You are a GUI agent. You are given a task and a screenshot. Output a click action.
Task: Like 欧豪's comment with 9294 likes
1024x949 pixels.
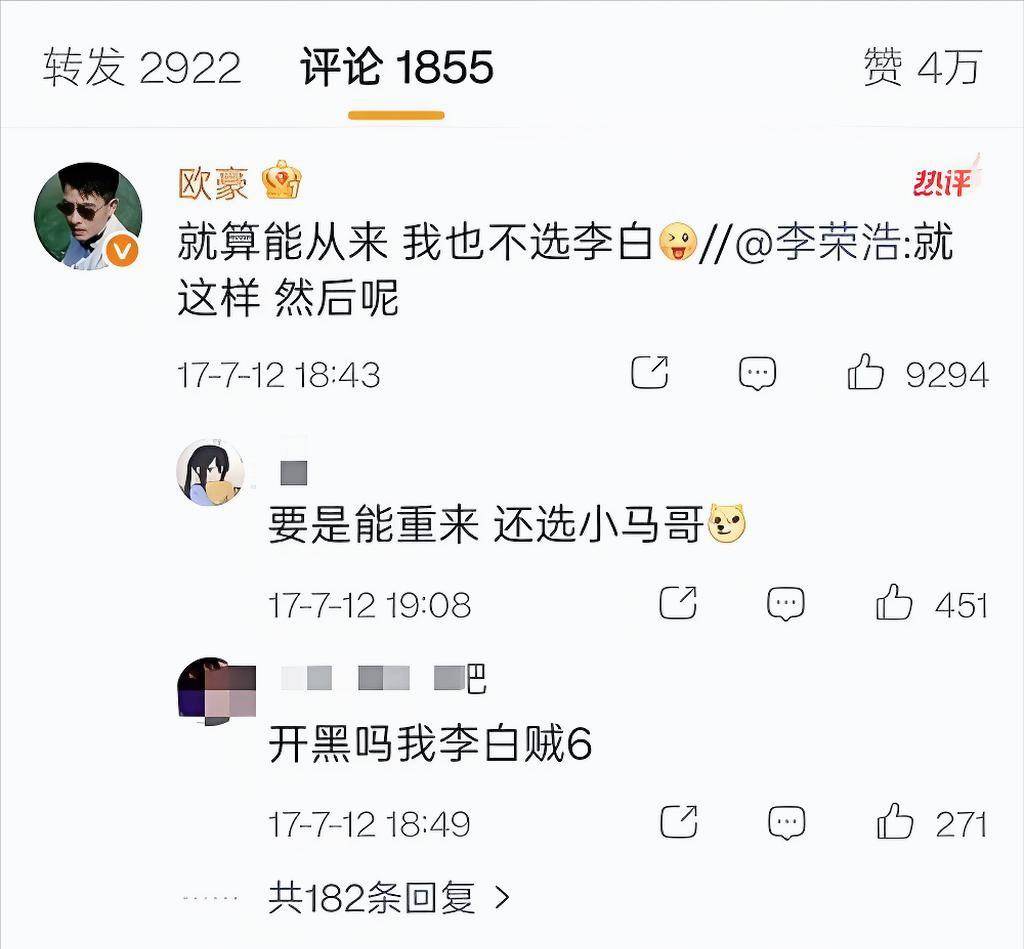[x=866, y=373]
